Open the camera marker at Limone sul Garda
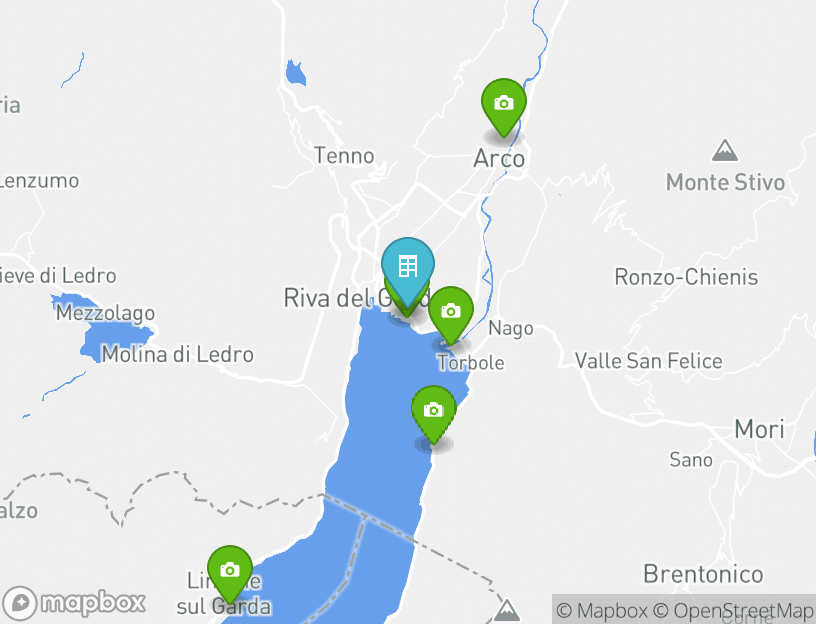816x624 pixels. (x=230, y=570)
